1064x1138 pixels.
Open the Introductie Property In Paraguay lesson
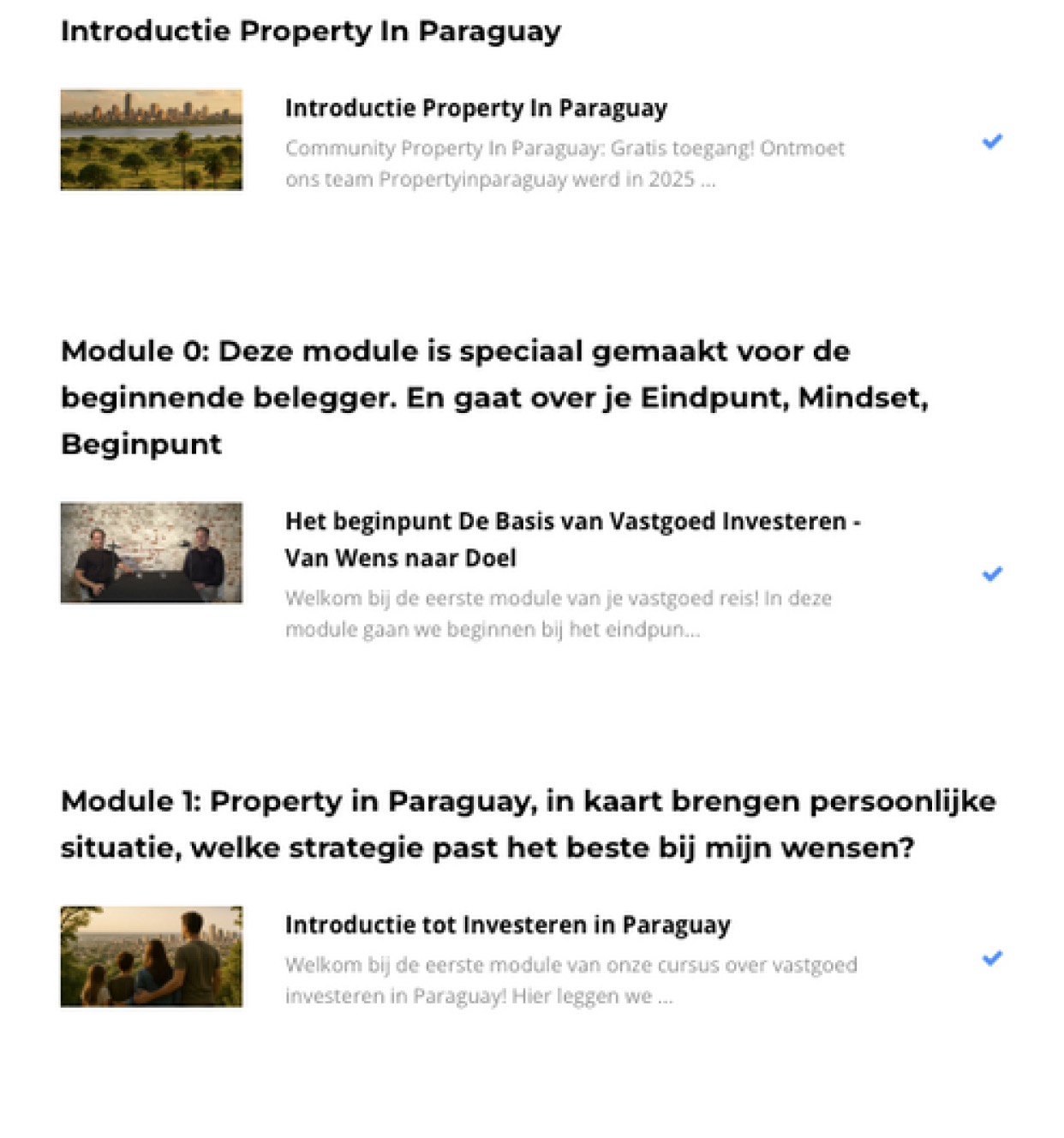click(x=477, y=109)
